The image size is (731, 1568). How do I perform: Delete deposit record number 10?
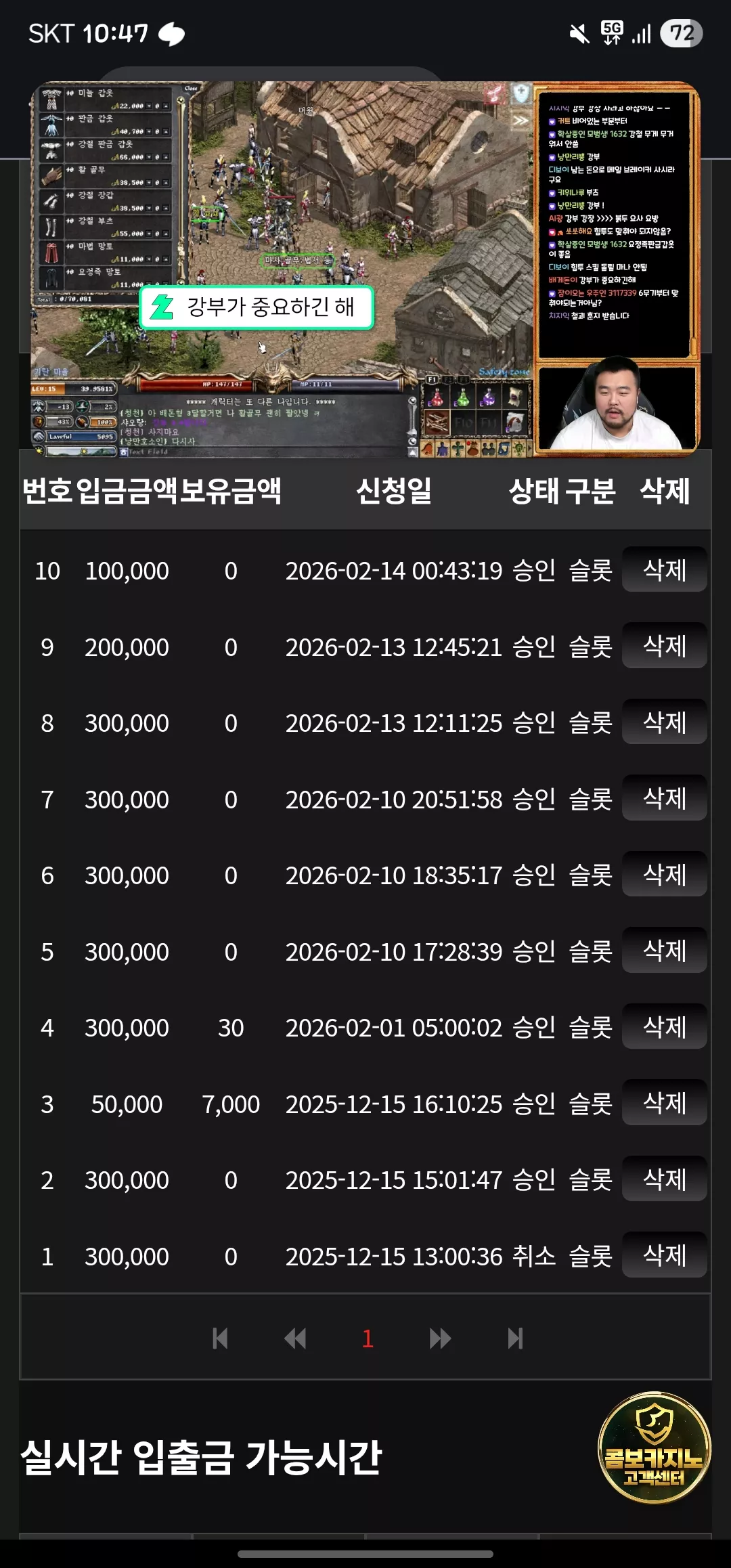pyautogui.click(x=665, y=570)
